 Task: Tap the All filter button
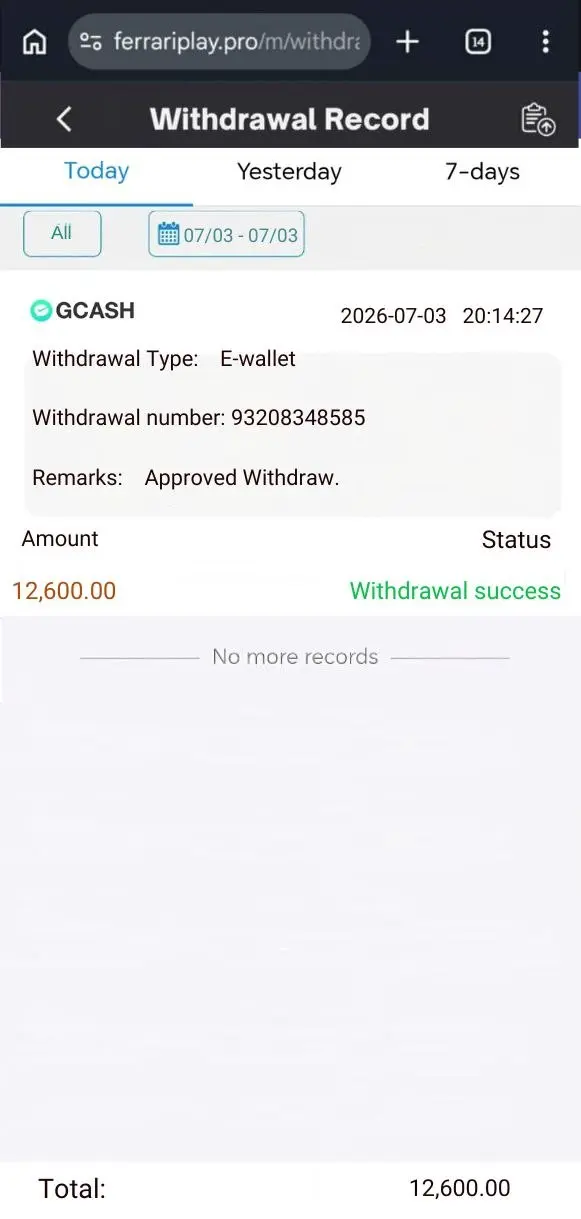pos(62,233)
